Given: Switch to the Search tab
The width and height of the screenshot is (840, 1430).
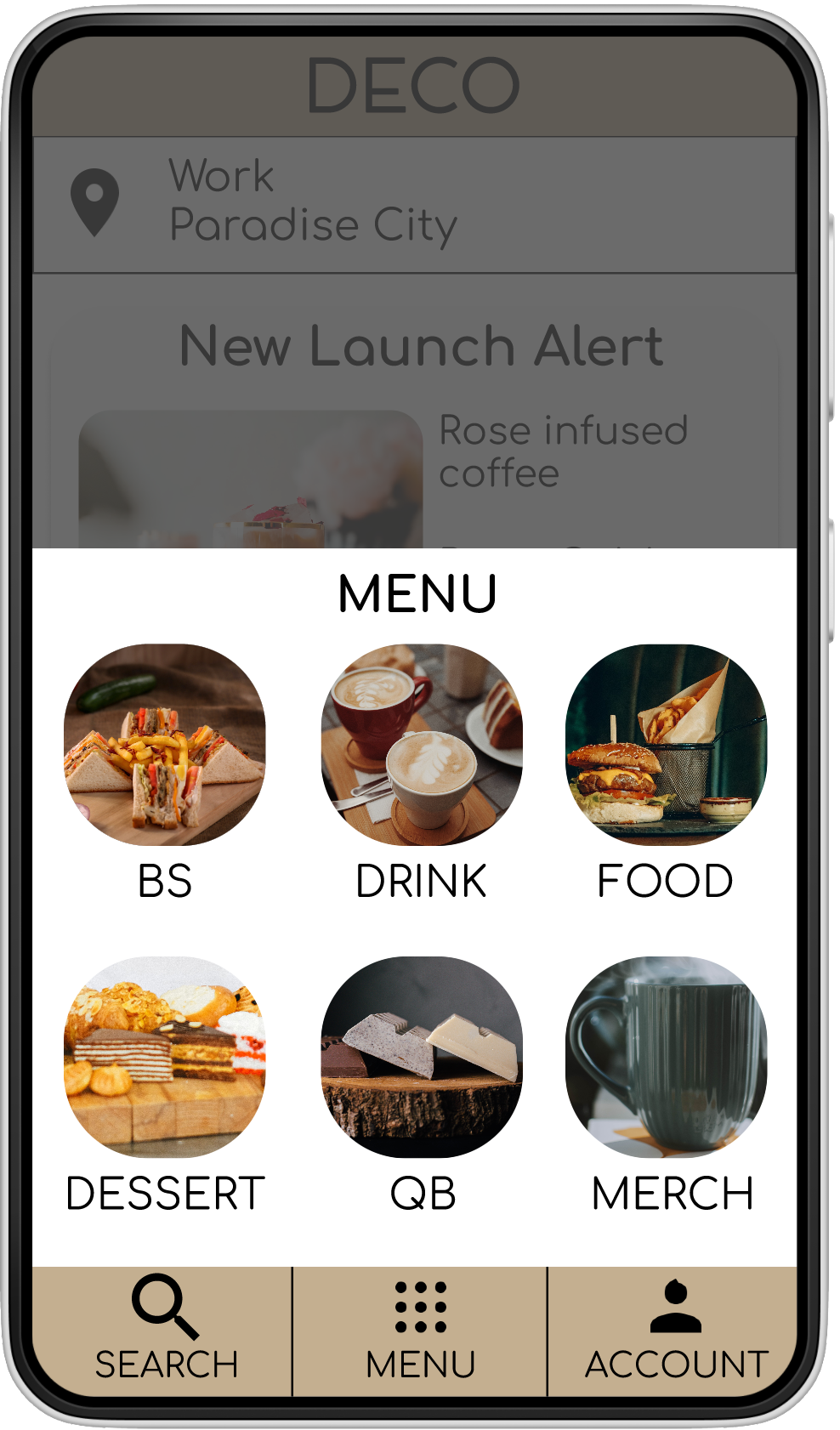Looking at the screenshot, I should (x=163, y=1330).
